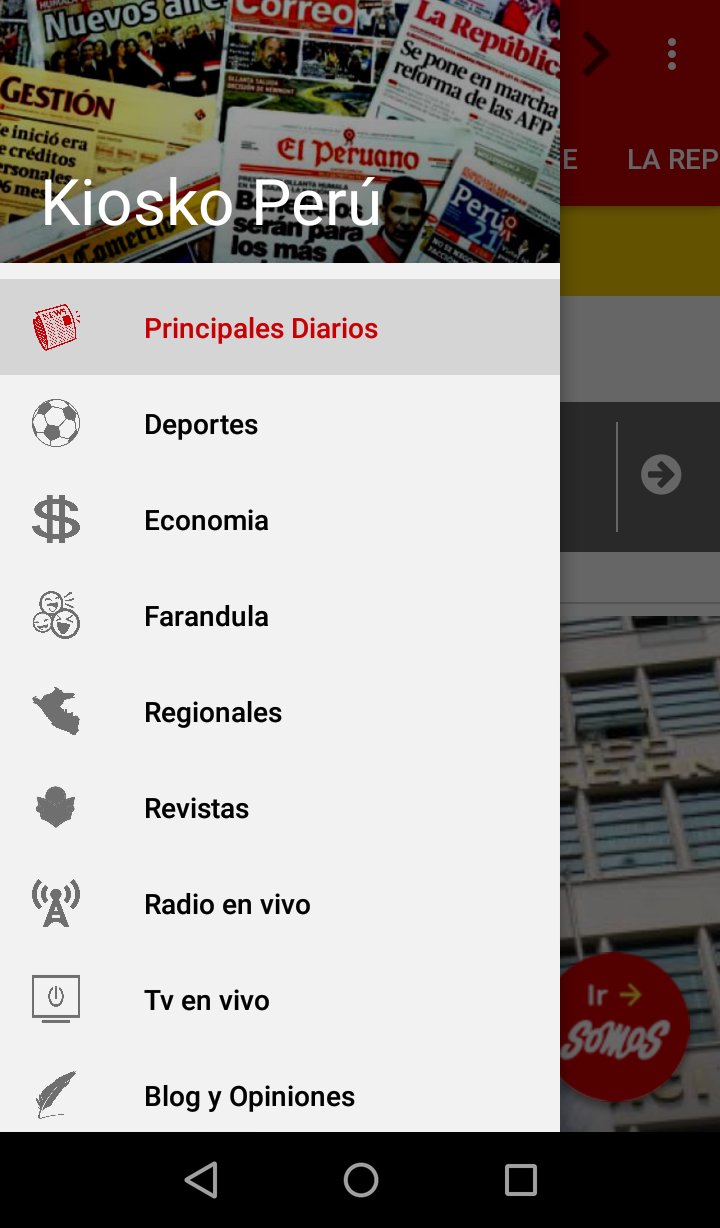This screenshot has height=1228, width=720.
Task: Tap the circled right arrow button
Action: (x=661, y=474)
